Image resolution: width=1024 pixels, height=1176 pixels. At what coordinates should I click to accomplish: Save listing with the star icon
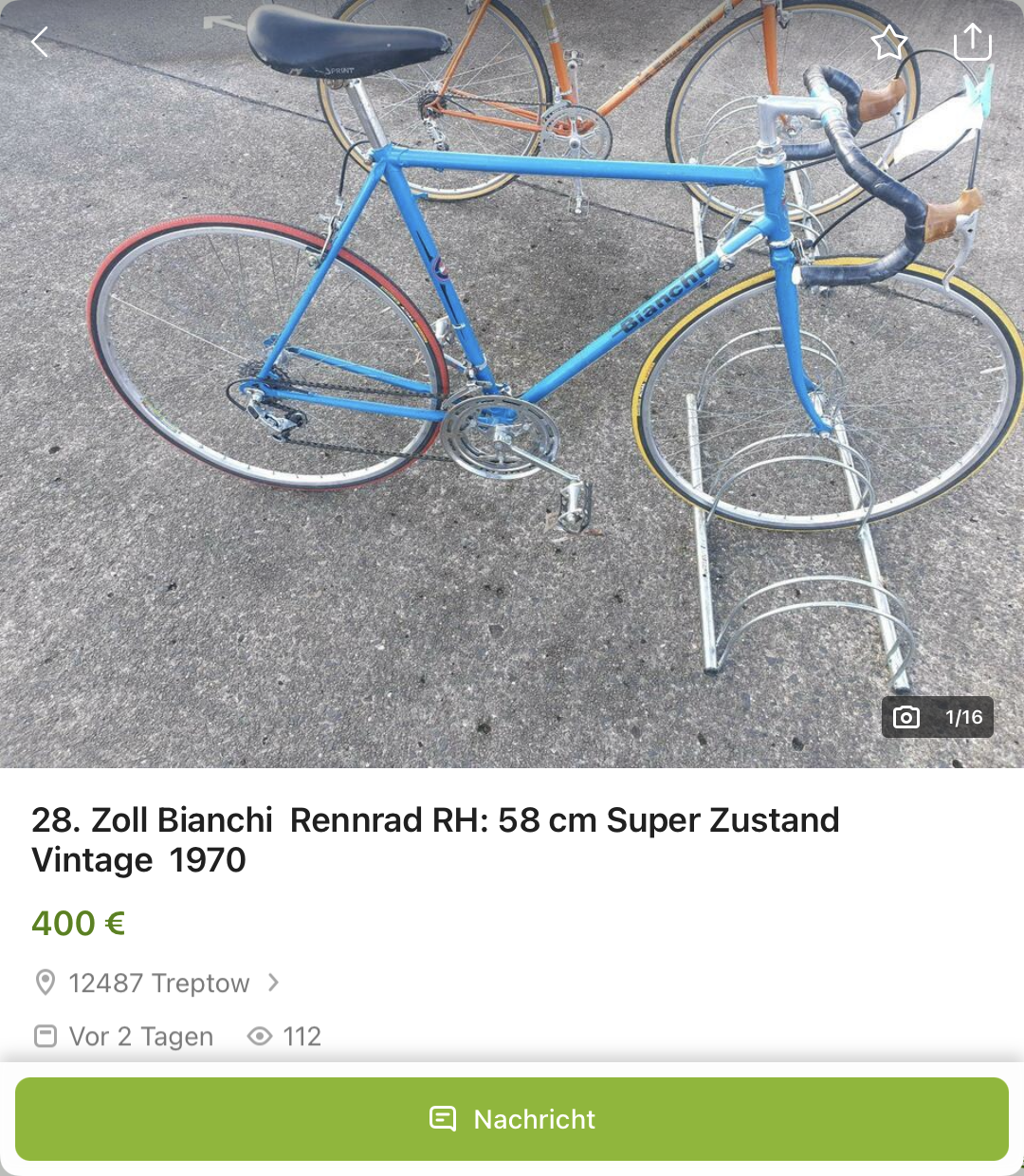889,43
